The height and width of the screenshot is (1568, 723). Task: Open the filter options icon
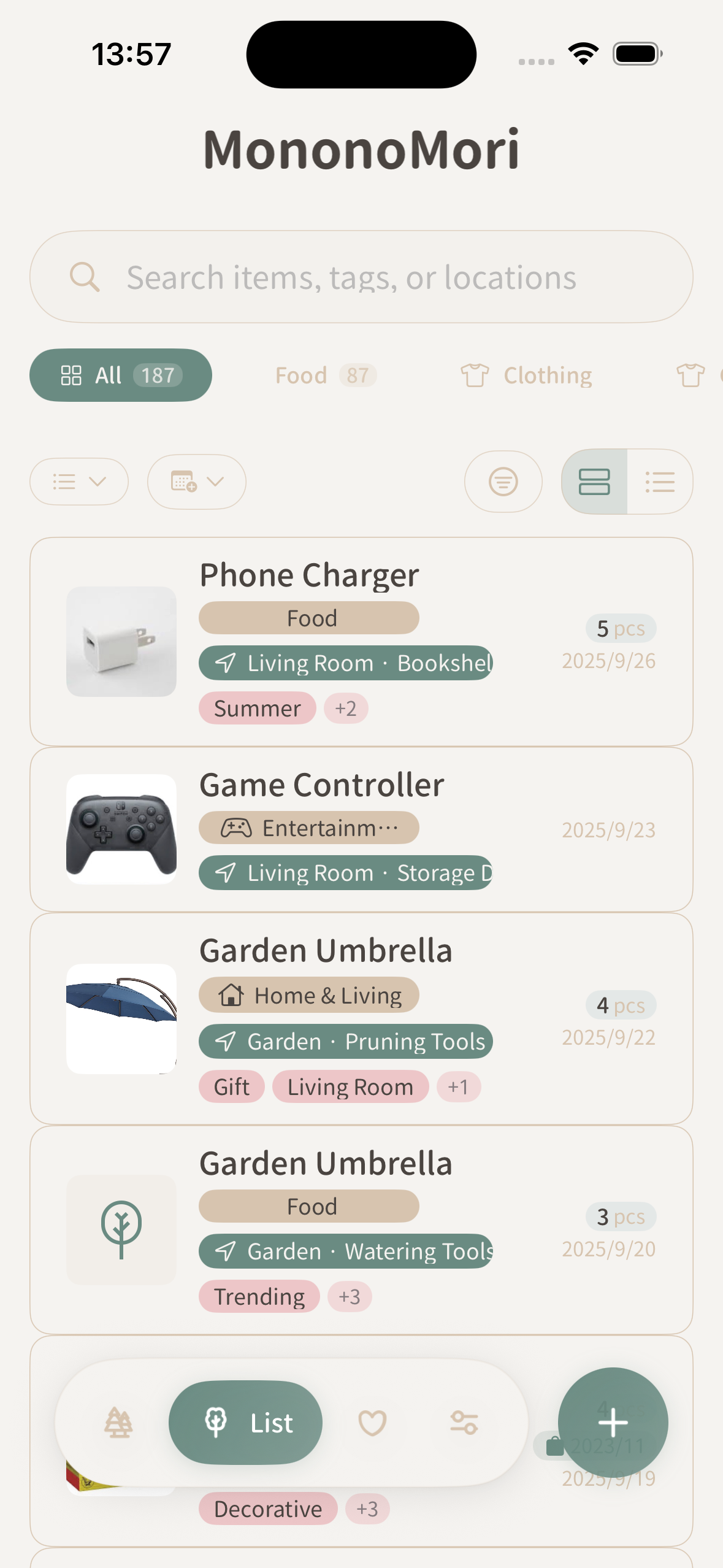pos(503,482)
